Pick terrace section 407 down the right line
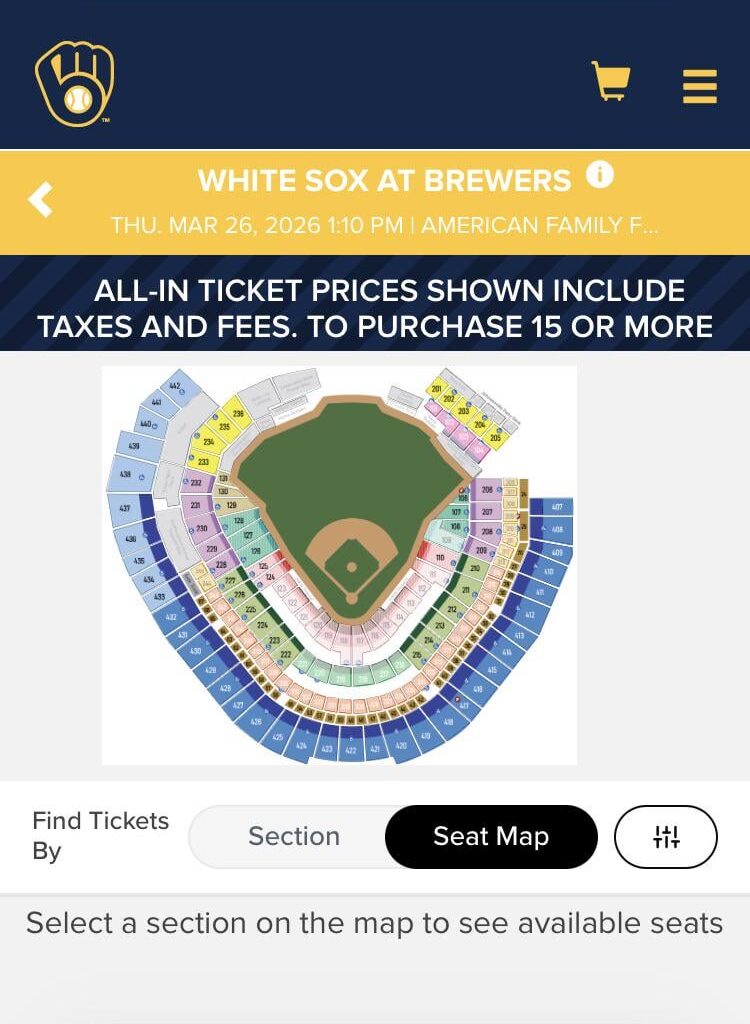Viewport: 750px width, 1024px height. (x=557, y=505)
